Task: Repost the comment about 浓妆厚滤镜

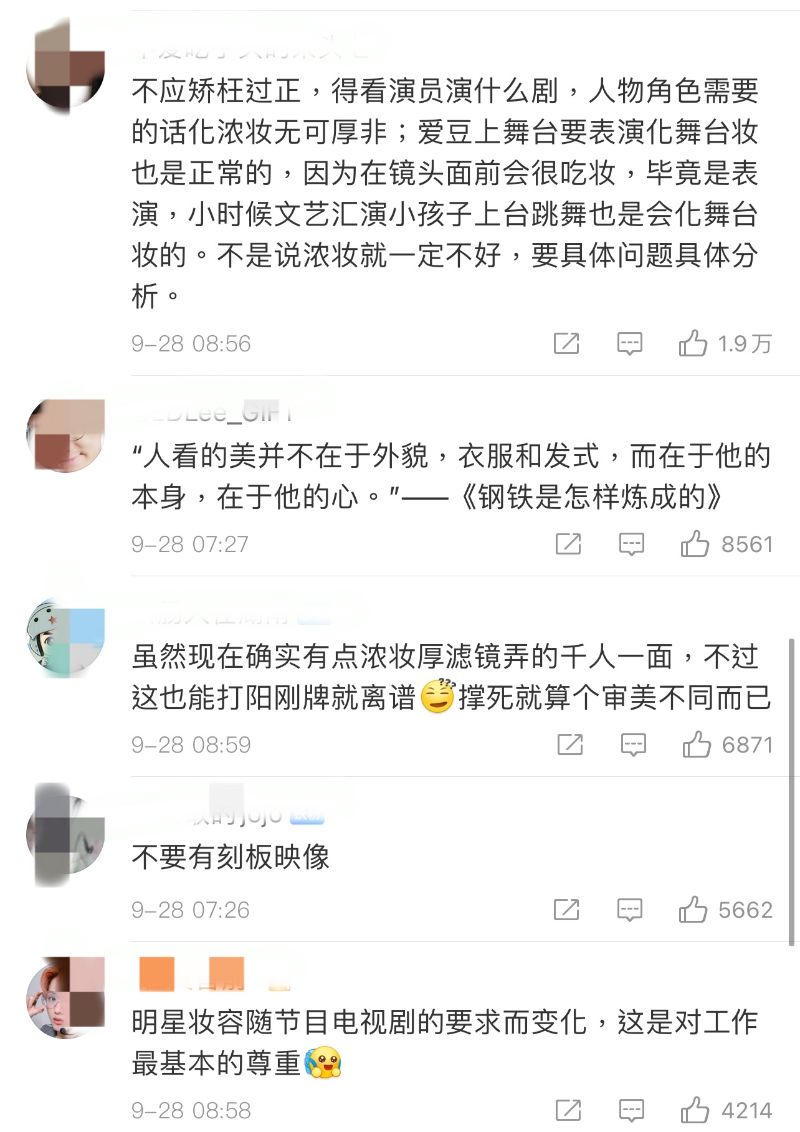Action: click(x=567, y=745)
